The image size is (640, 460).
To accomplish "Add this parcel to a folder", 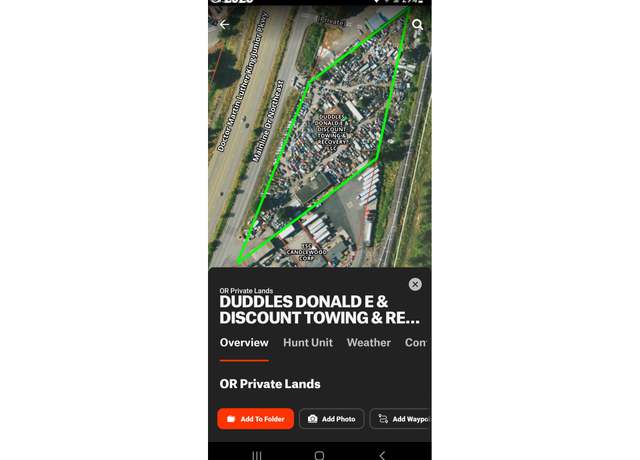I will [255, 419].
